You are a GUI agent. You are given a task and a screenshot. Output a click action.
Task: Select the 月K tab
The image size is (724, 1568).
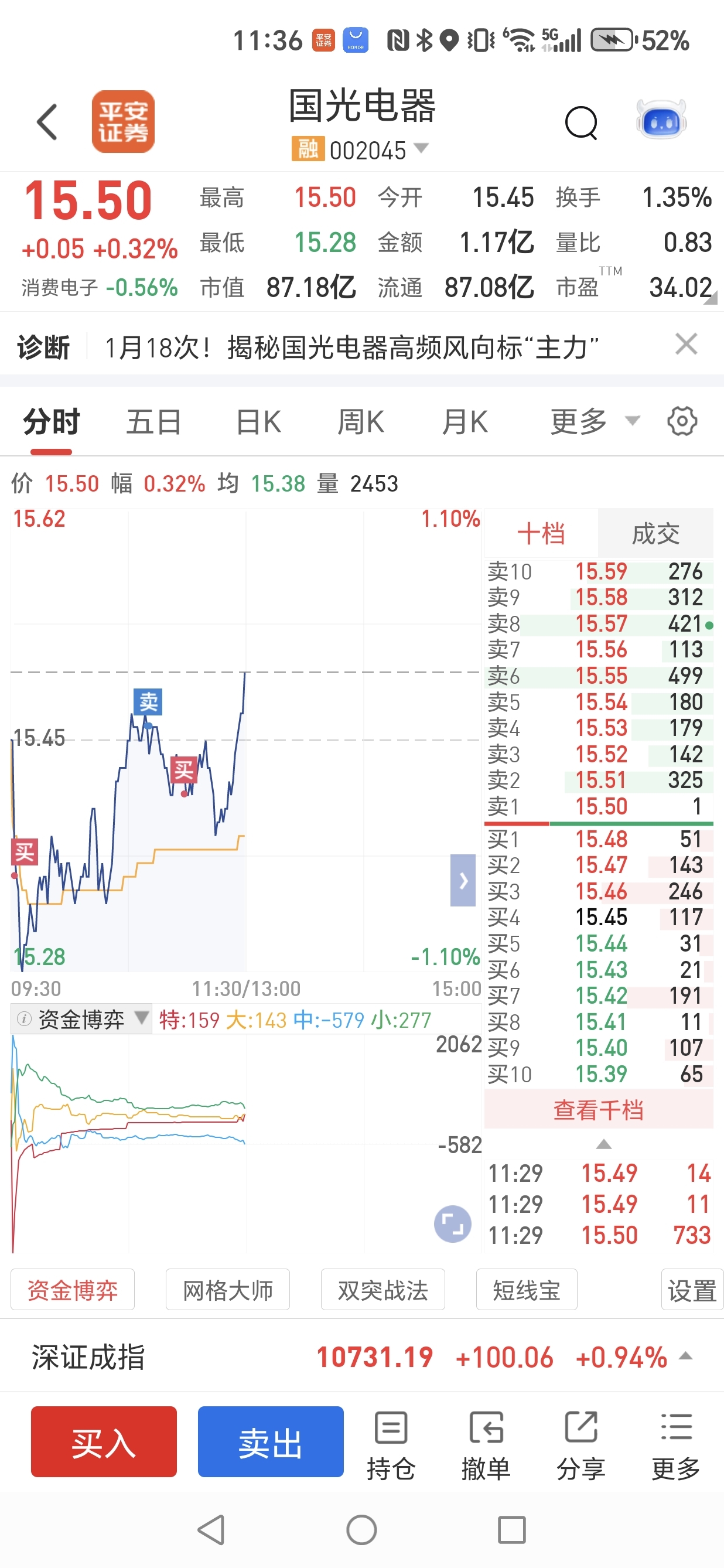click(x=466, y=422)
